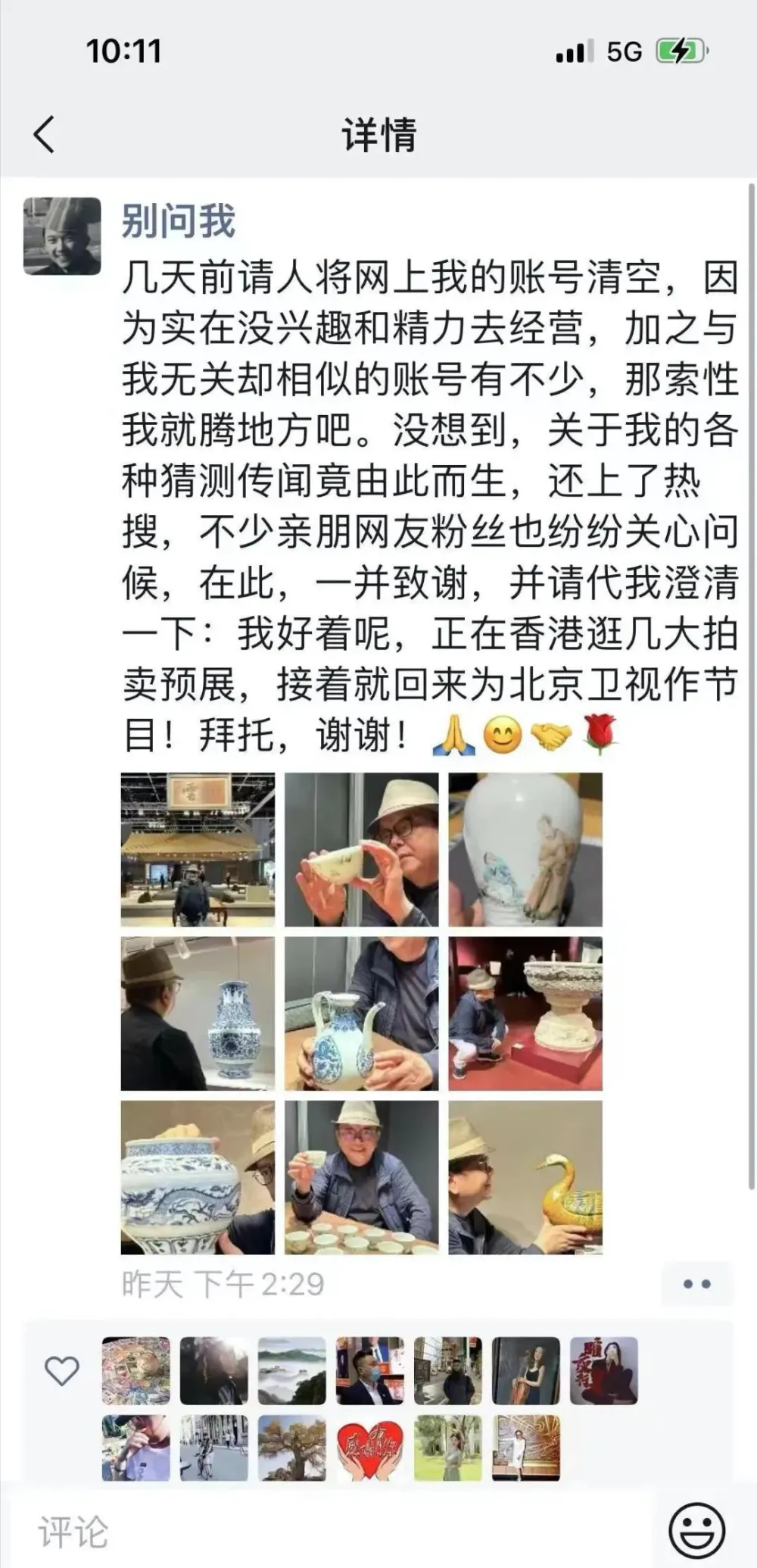The height and width of the screenshot is (1568, 757).
Task: Open the dragon jar photo
Action: pos(198,1177)
